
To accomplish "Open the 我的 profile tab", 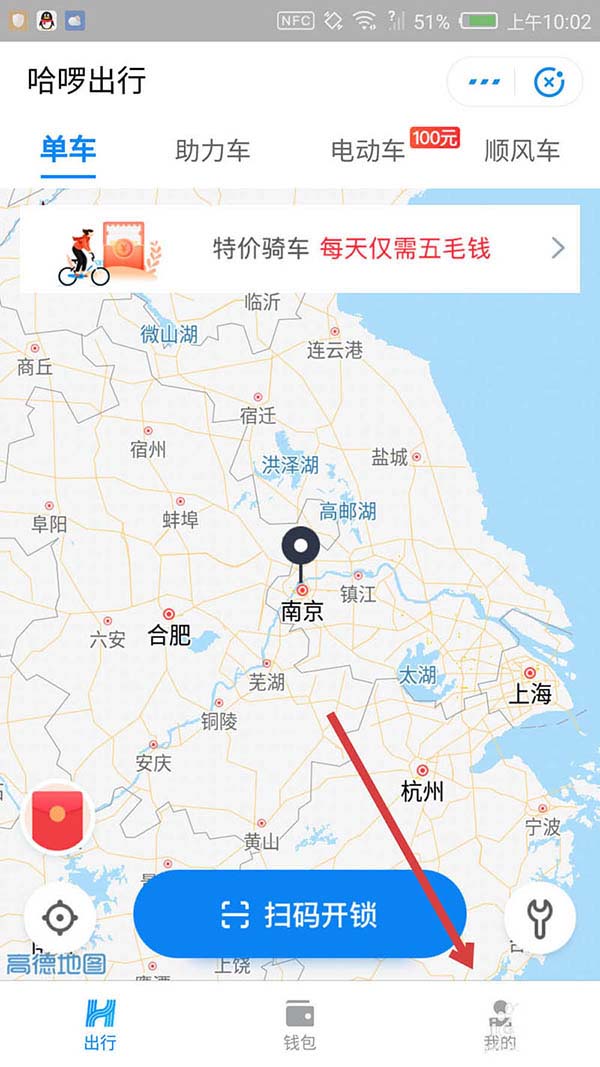I will click(x=500, y=1024).
